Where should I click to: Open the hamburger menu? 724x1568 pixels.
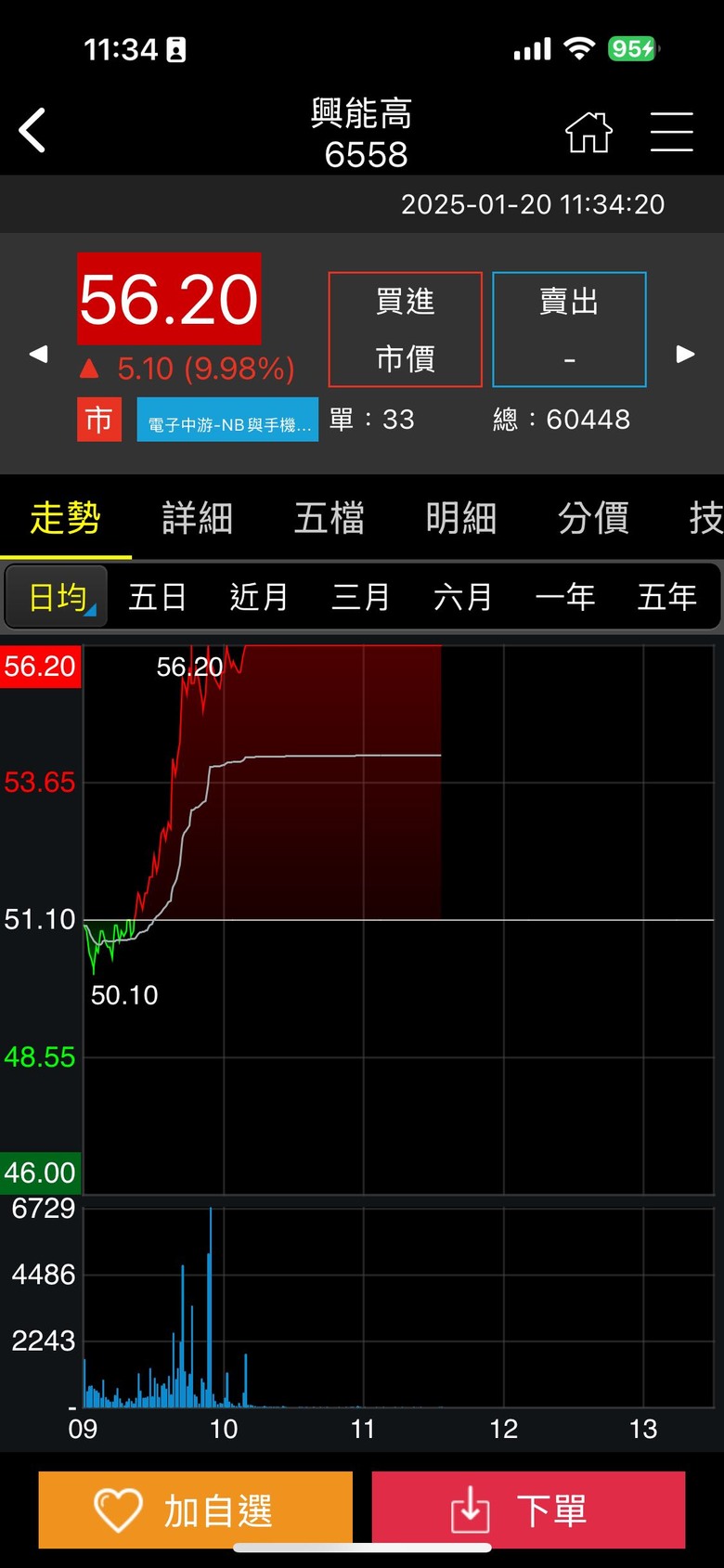coord(672,131)
